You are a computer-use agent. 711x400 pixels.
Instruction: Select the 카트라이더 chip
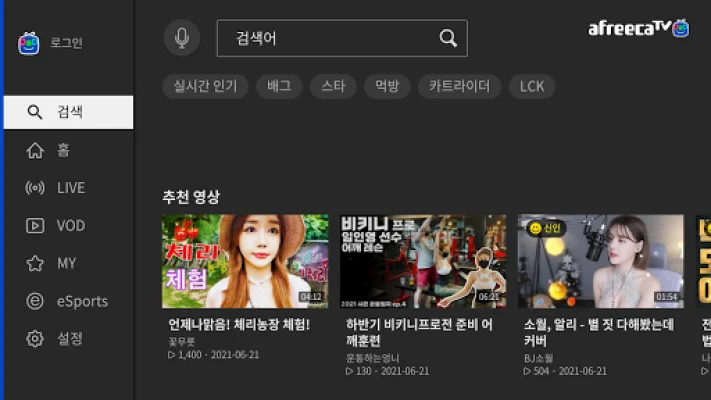(459, 86)
